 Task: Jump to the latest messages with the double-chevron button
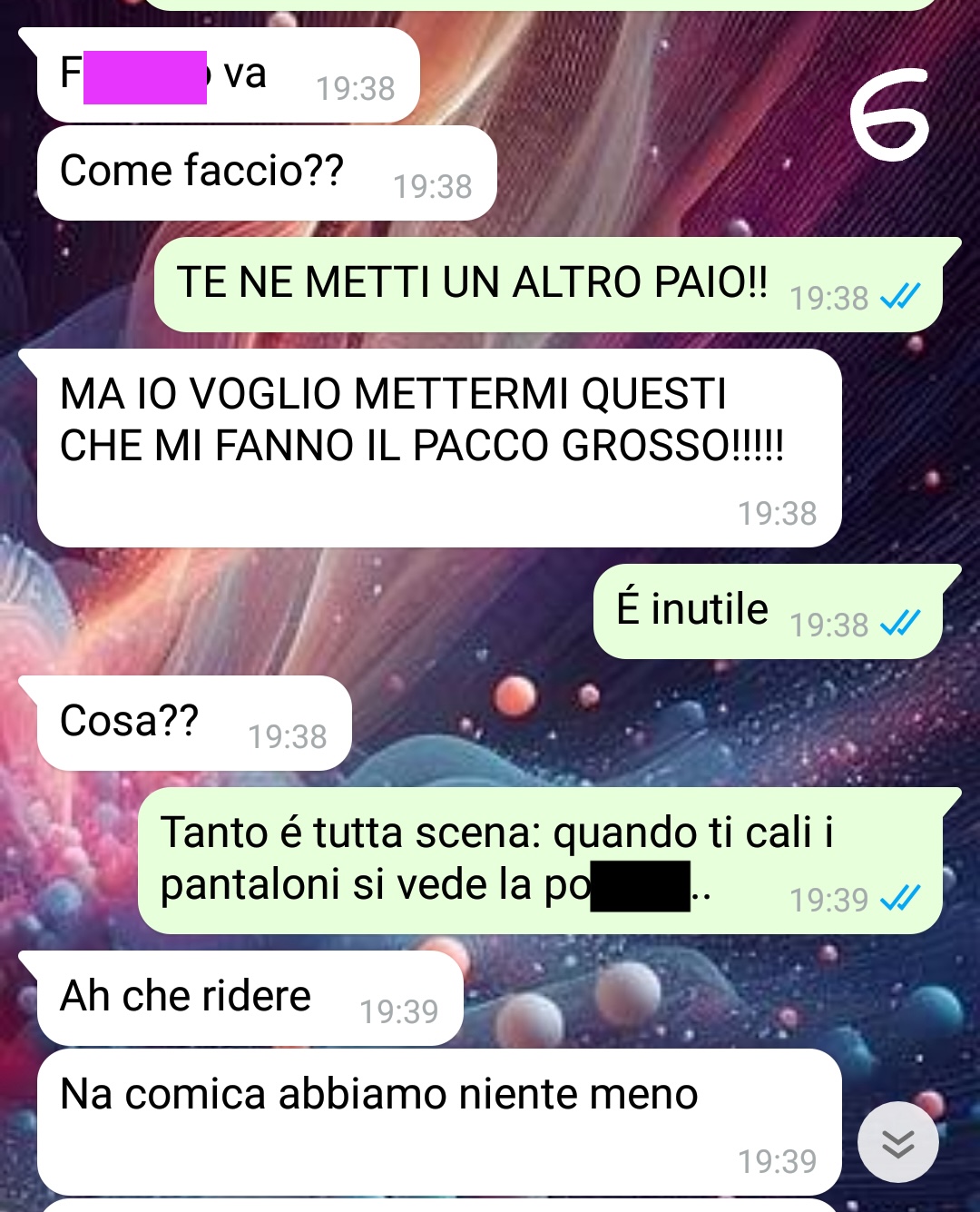[897, 1143]
